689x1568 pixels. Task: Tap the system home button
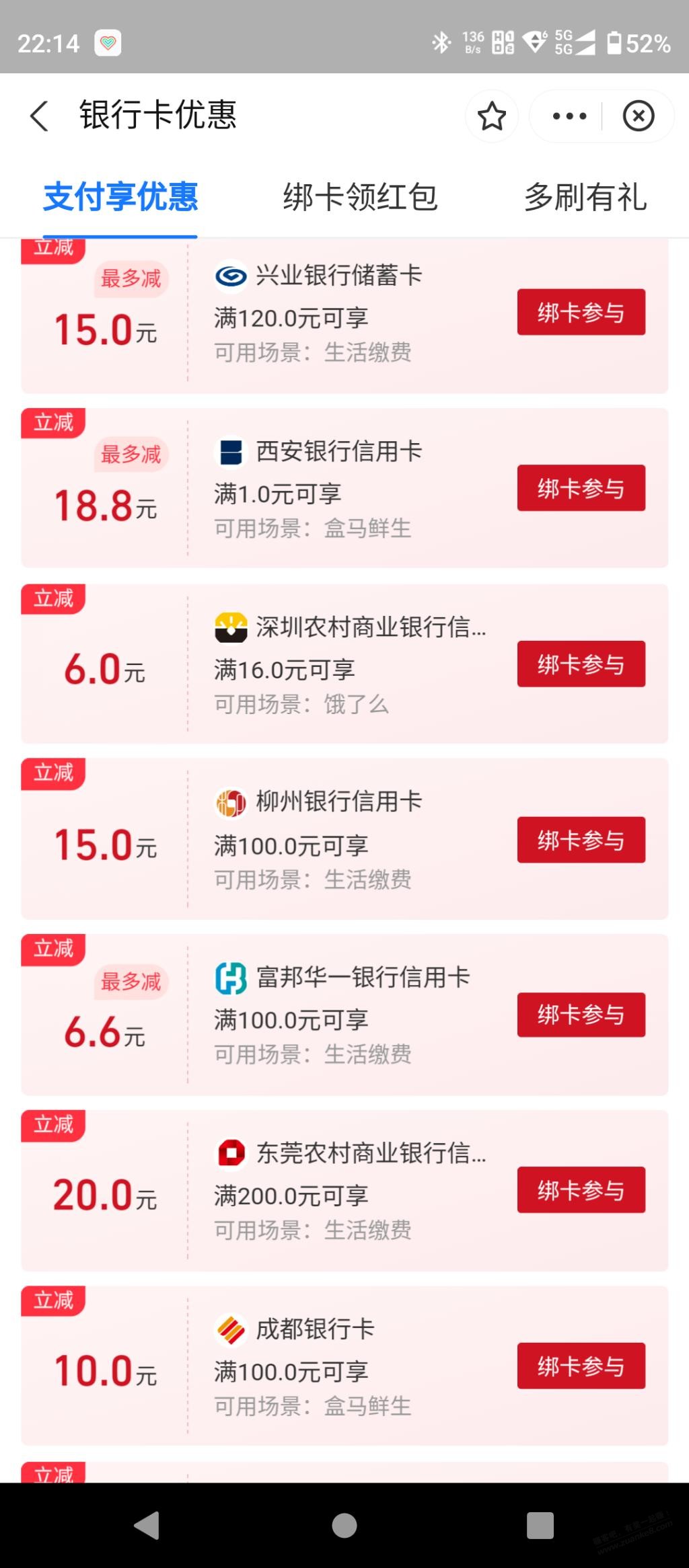[x=344, y=1526]
